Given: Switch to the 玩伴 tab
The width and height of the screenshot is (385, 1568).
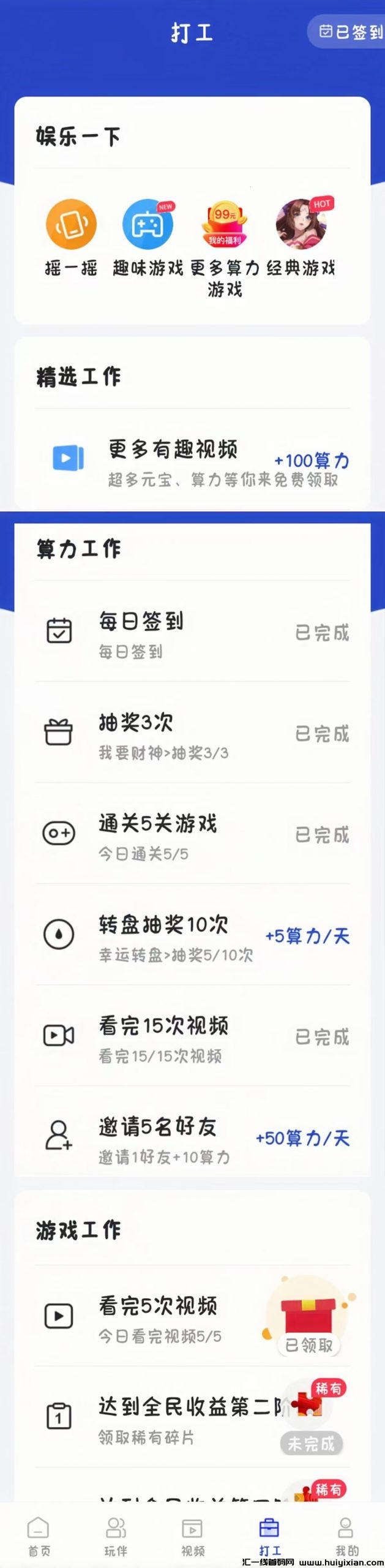Looking at the screenshot, I should click(x=116, y=1536).
